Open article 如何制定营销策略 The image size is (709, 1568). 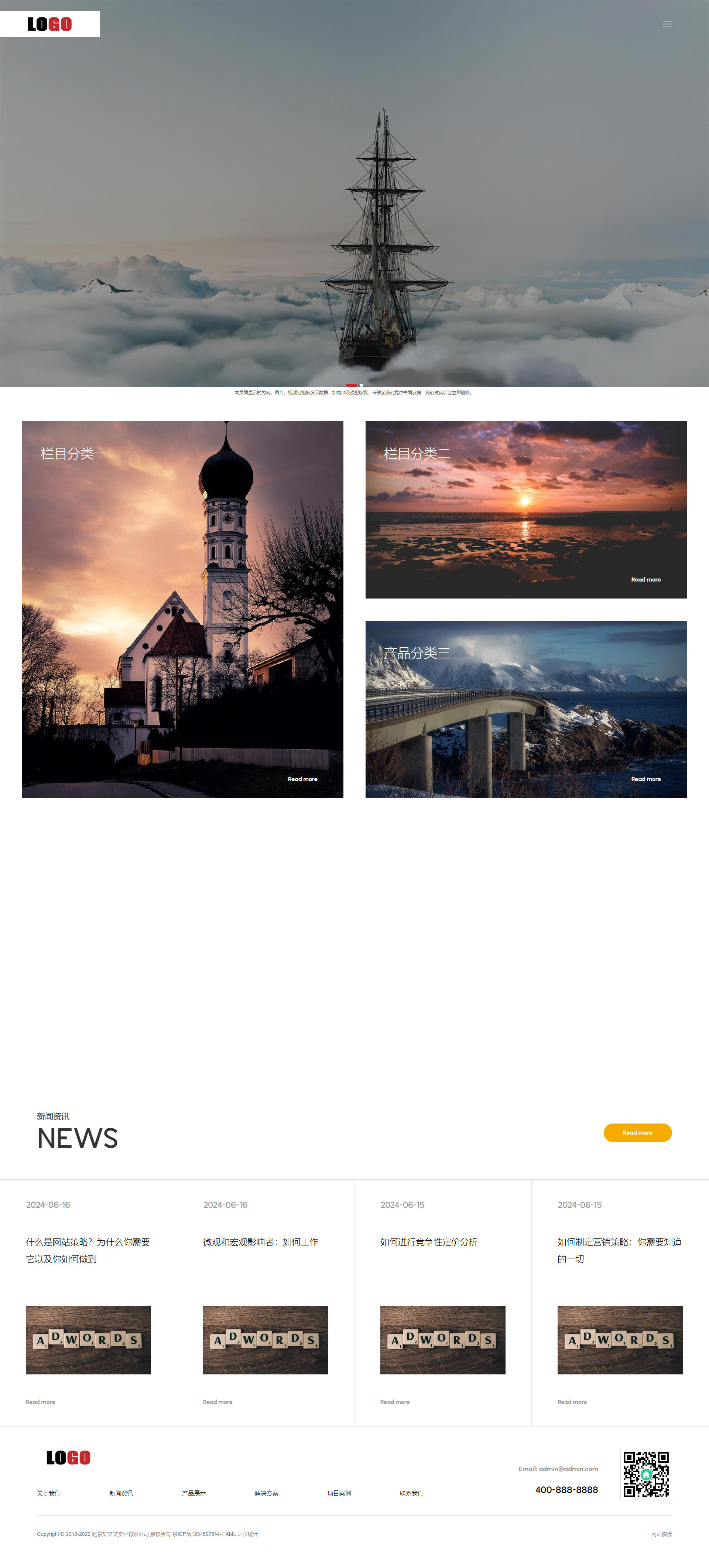pyautogui.click(x=620, y=1250)
